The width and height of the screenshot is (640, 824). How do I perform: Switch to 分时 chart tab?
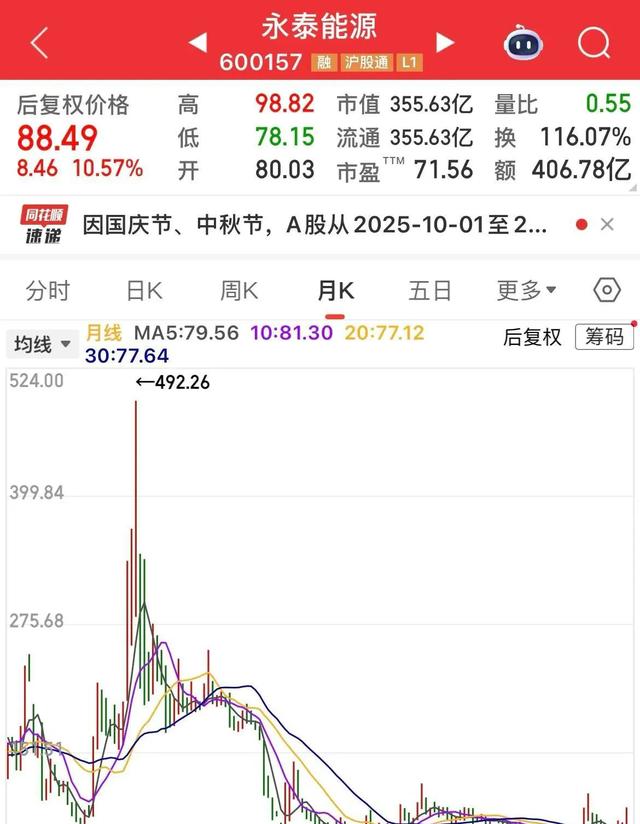click(48, 291)
